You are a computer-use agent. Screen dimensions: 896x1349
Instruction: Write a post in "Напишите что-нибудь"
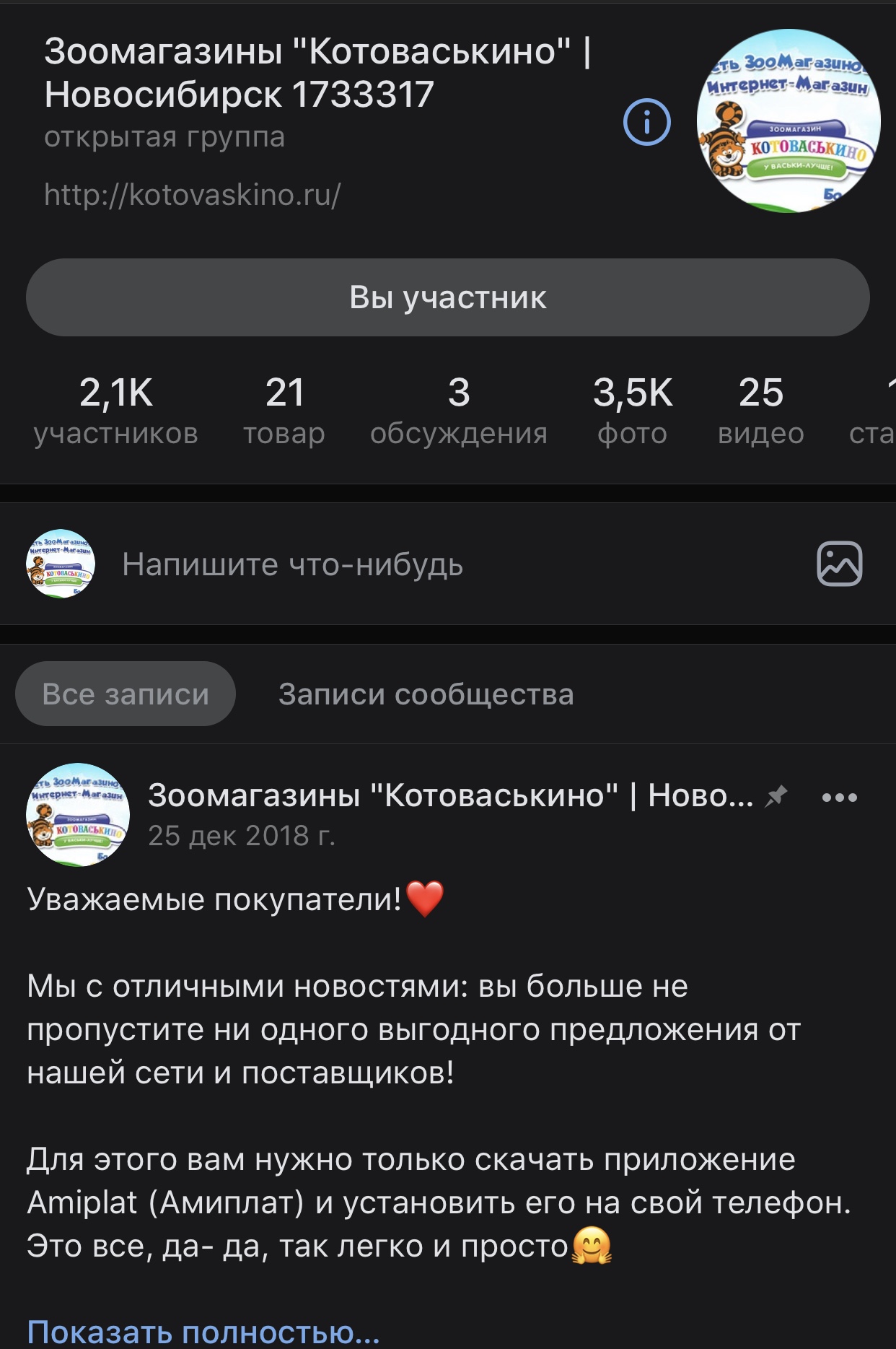point(292,564)
